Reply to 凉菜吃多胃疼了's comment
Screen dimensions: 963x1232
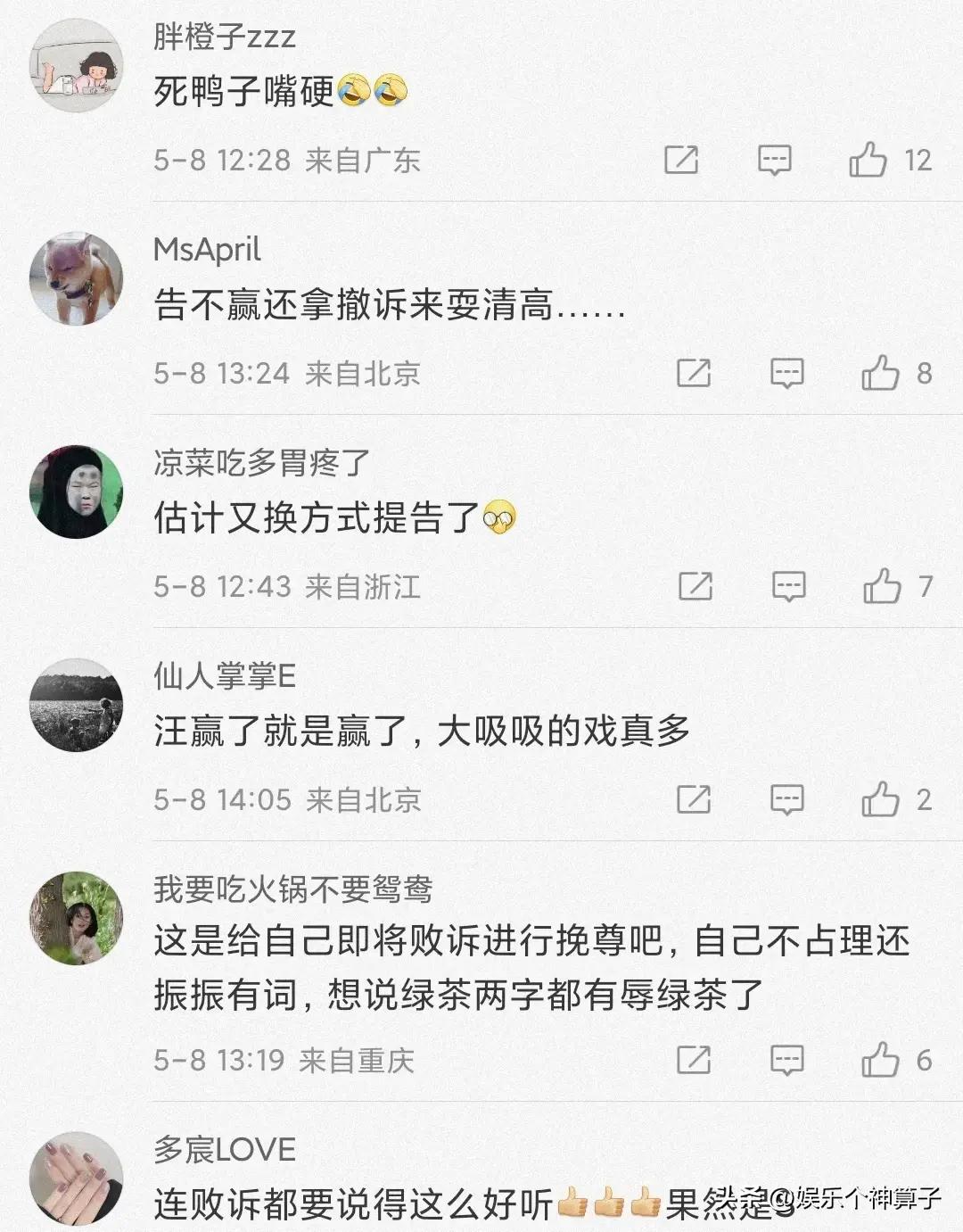click(x=788, y=586)
